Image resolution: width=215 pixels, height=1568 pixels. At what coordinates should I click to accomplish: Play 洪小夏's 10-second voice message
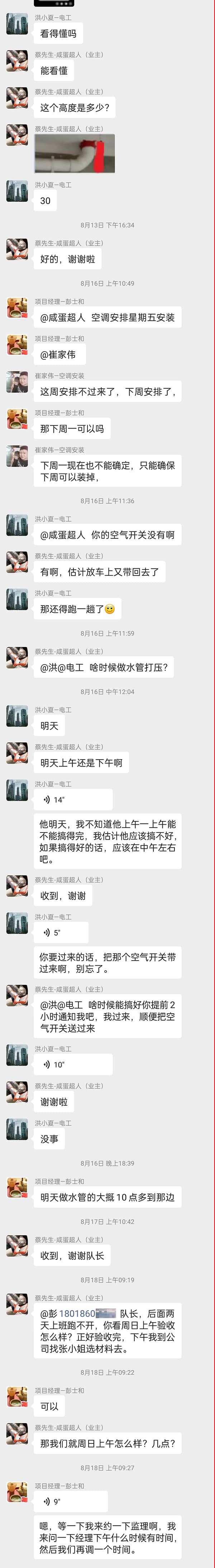72,1064
